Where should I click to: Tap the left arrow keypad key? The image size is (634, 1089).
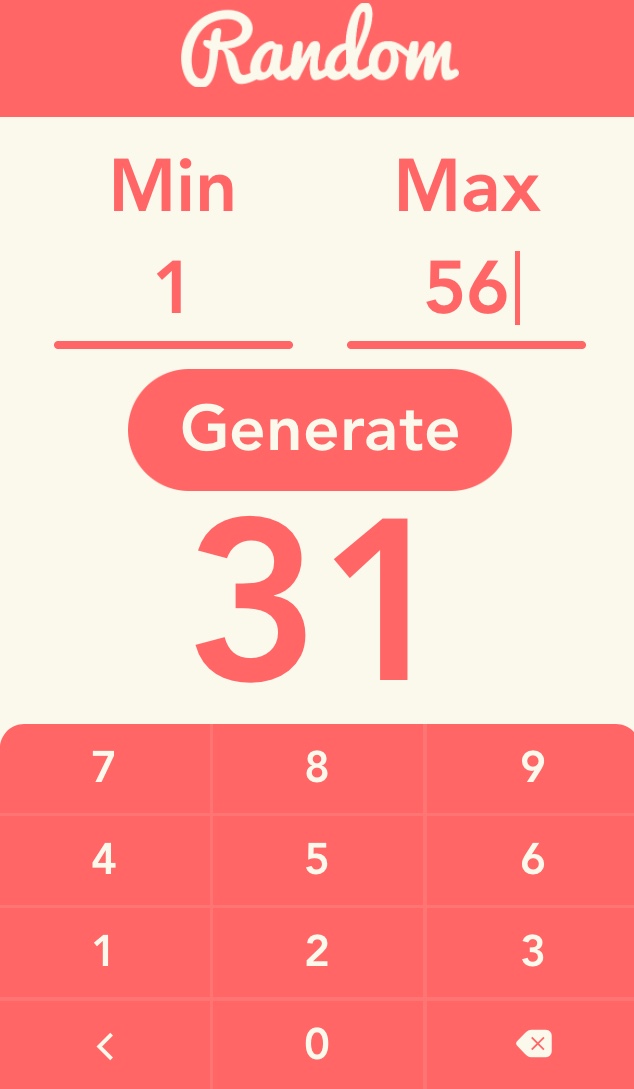104,1046
